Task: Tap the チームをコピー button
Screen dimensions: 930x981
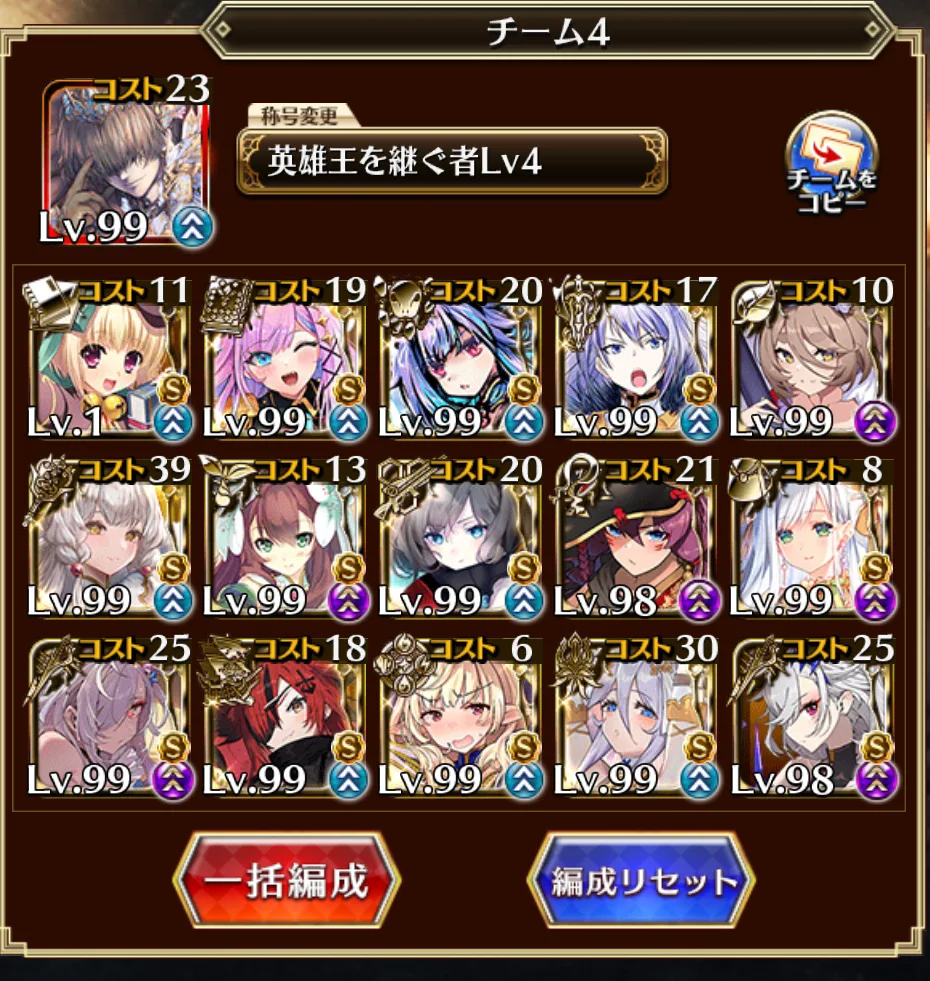Action: click(x=831, y=164)
